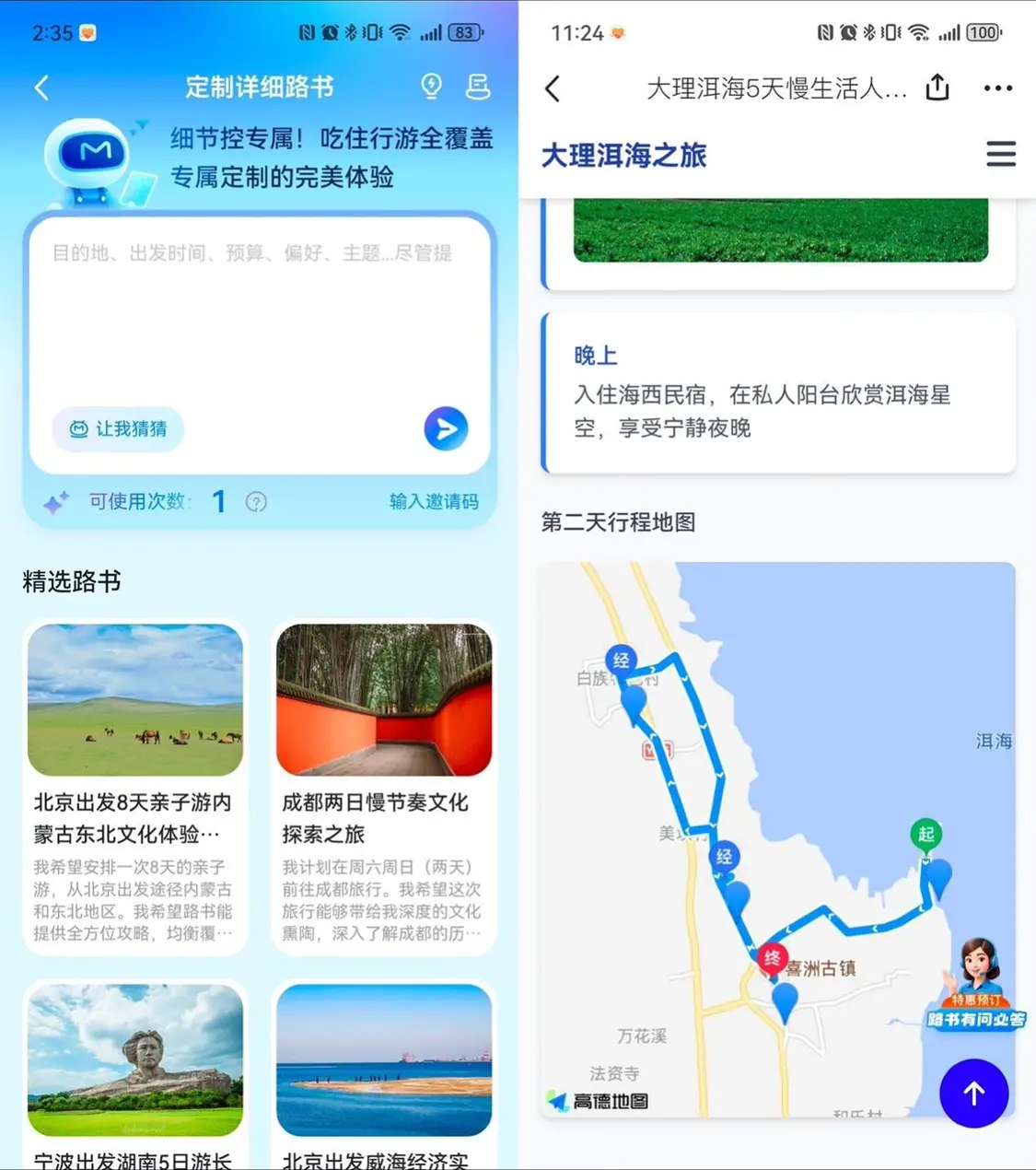Open the 输入邀请码 link

[x=434, y=501]
